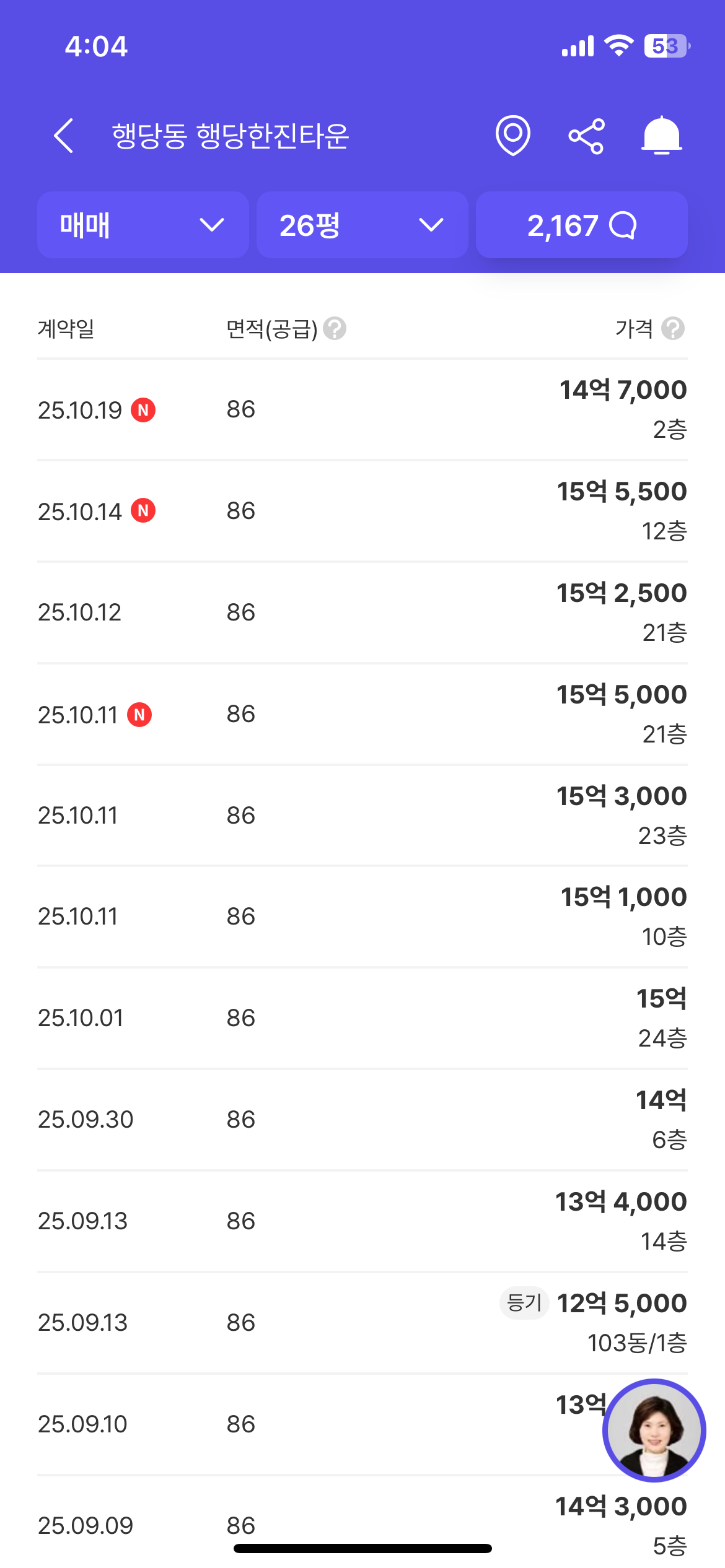This screenshot has height=1568, width=725.
Task: Tap the help icon beside the 가격 column
Action: pos(674,330)
